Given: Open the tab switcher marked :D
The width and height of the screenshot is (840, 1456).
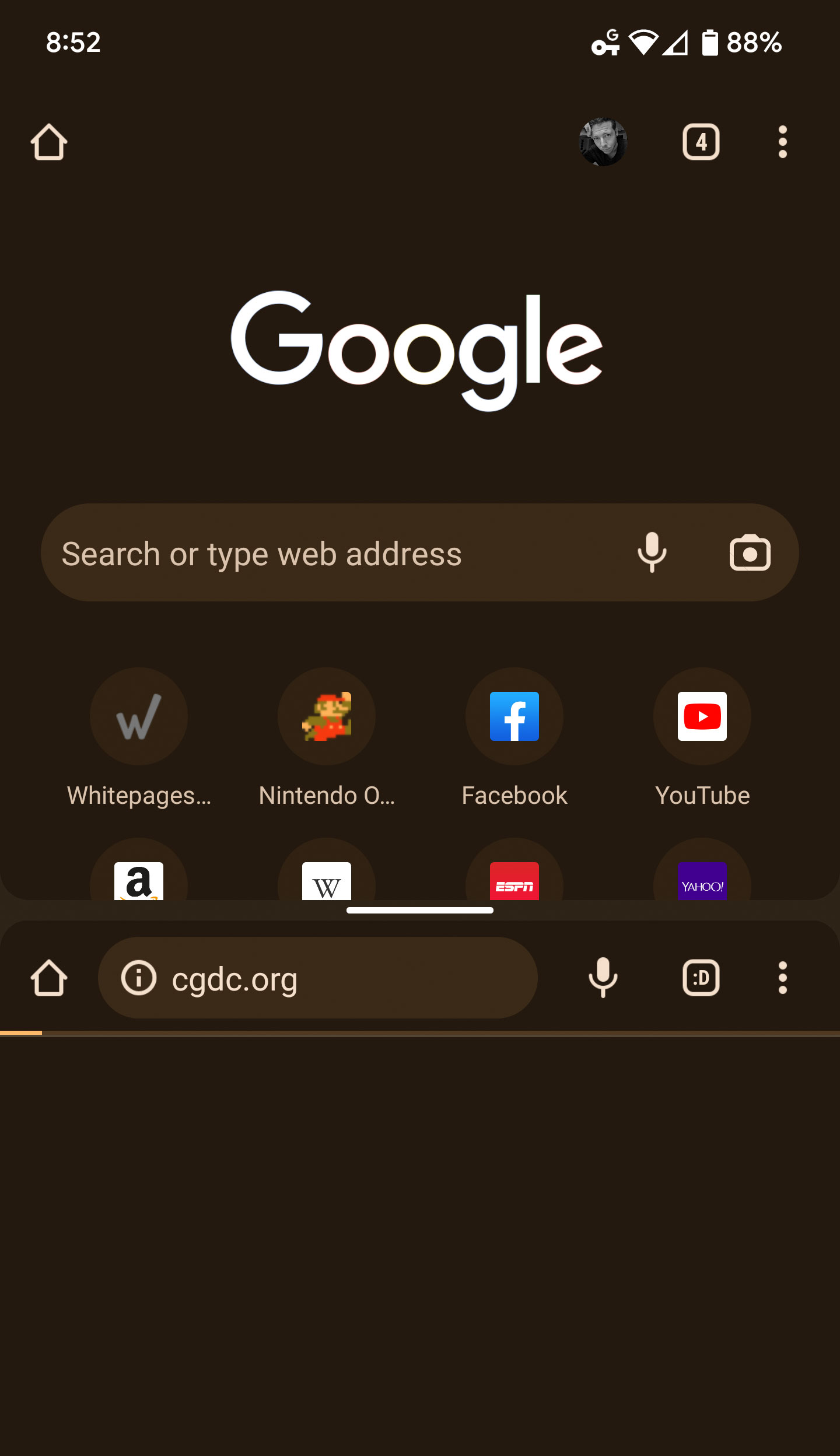Looking at the screenshot, I should pyautogui.click(x=701, y=978).
